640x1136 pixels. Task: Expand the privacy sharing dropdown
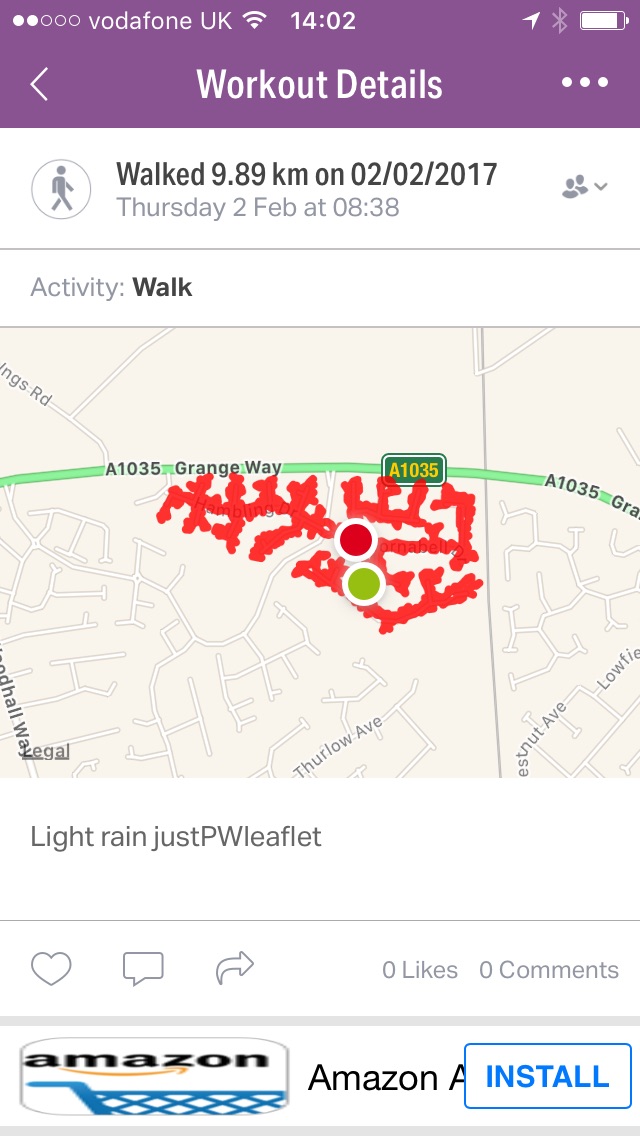pos(584,187)
